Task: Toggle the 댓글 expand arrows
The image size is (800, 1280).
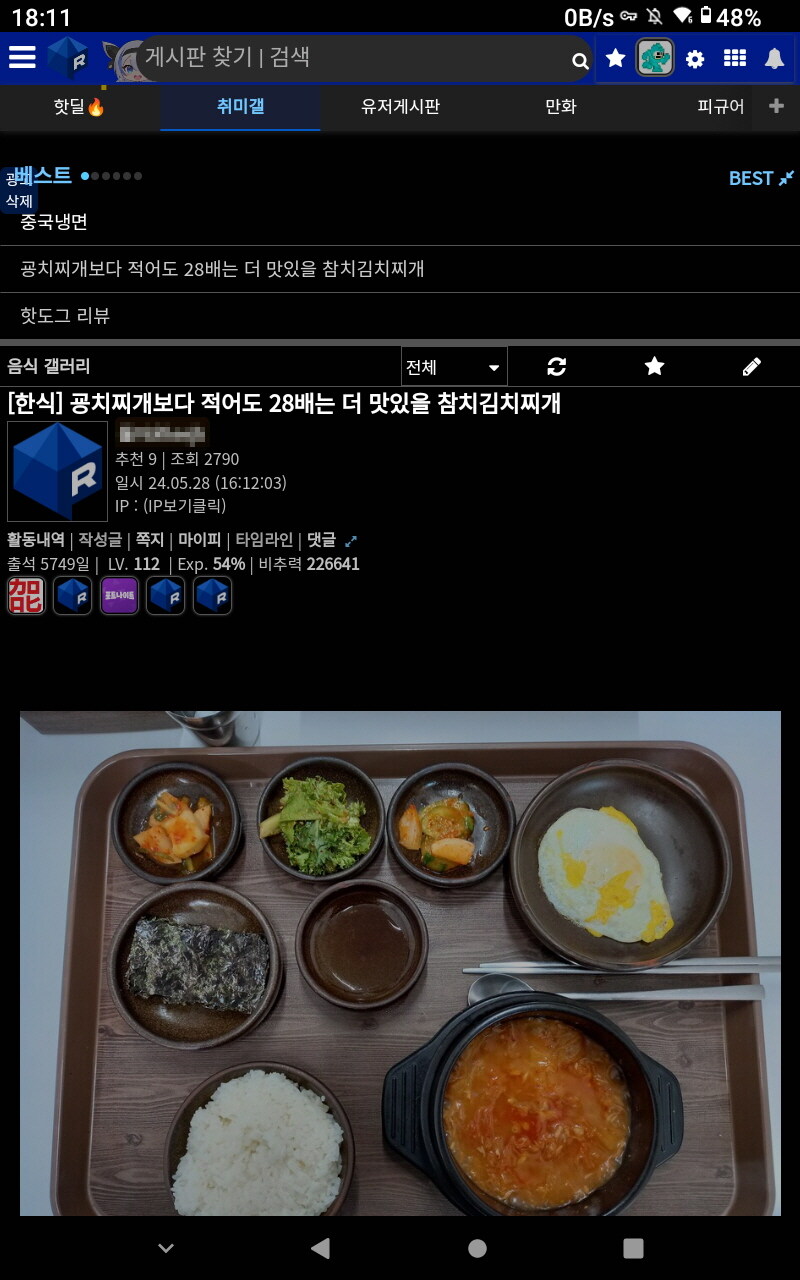Action: tap(349, 540)
